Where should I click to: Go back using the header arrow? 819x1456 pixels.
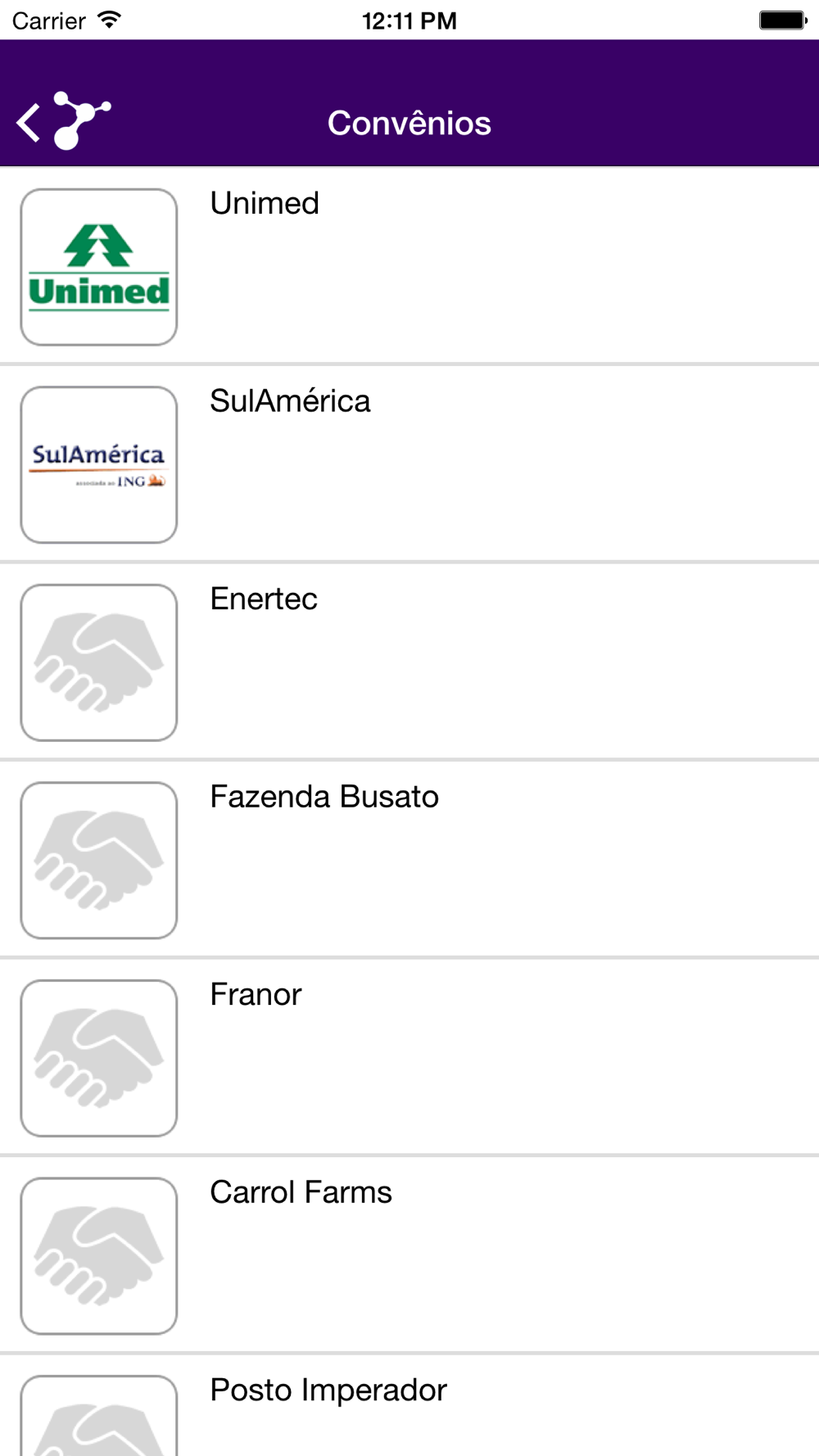pos(29,123)
